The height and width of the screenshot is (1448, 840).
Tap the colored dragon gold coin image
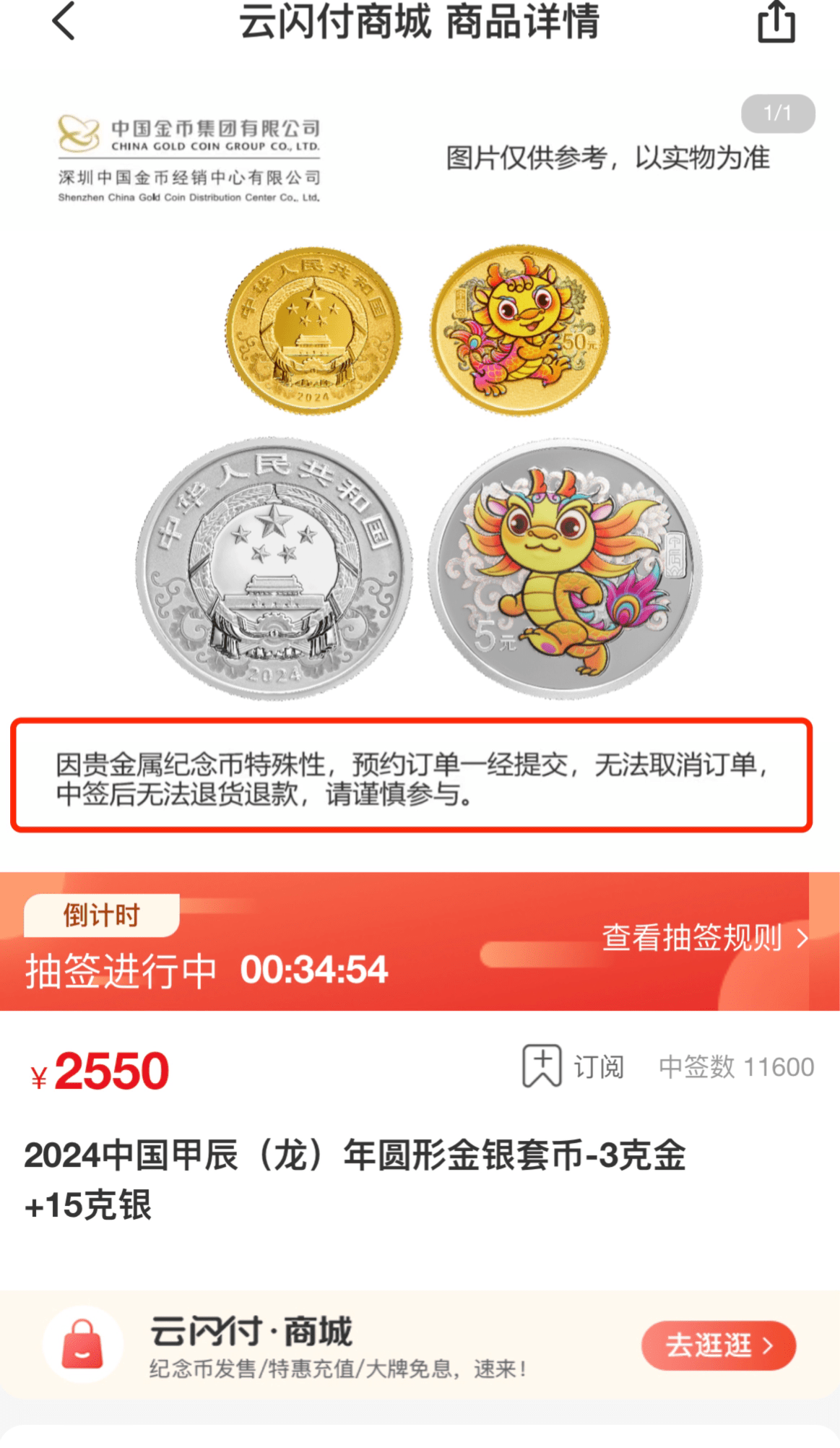click(x=520, y=329)
